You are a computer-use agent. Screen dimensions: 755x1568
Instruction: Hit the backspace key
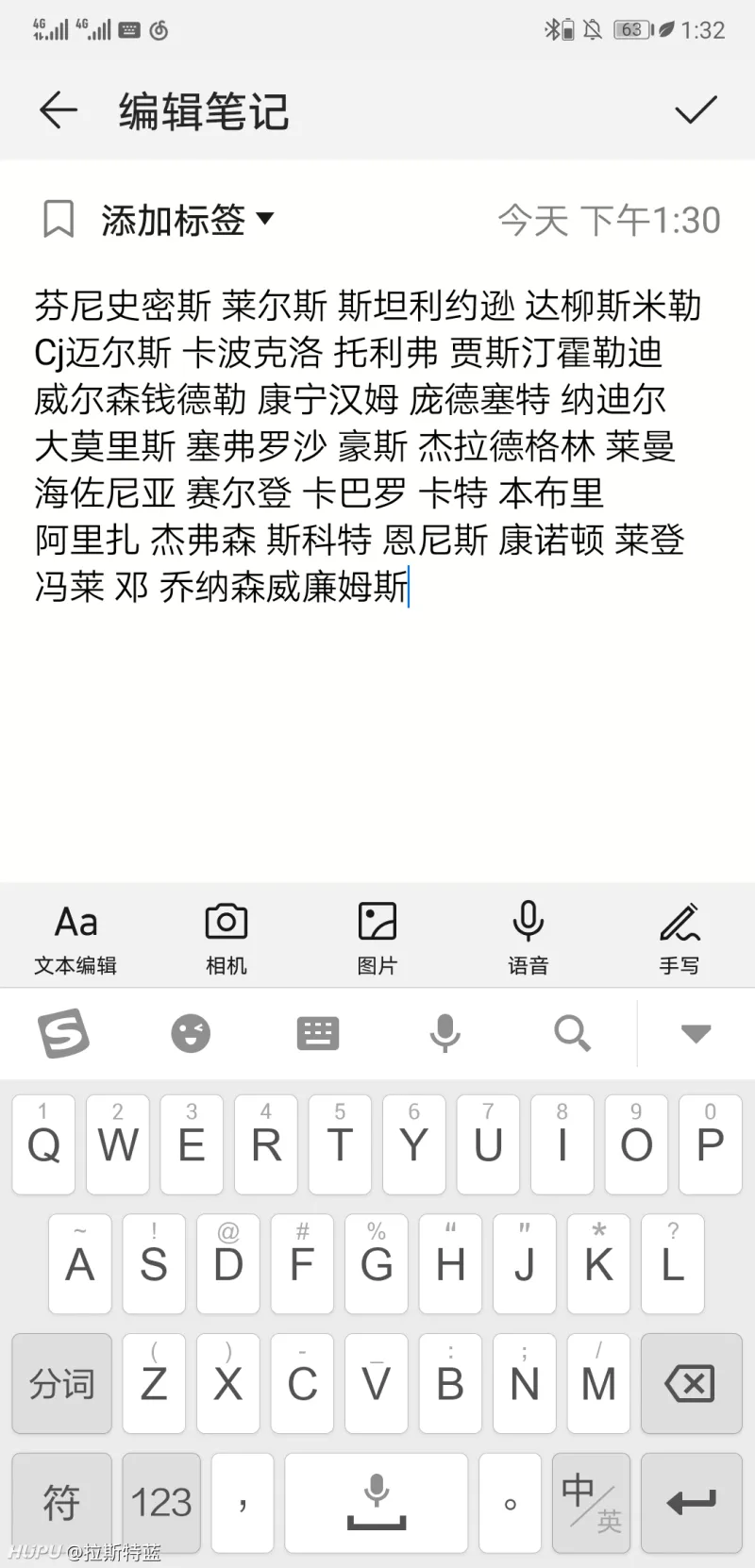tap(691, 1384)
